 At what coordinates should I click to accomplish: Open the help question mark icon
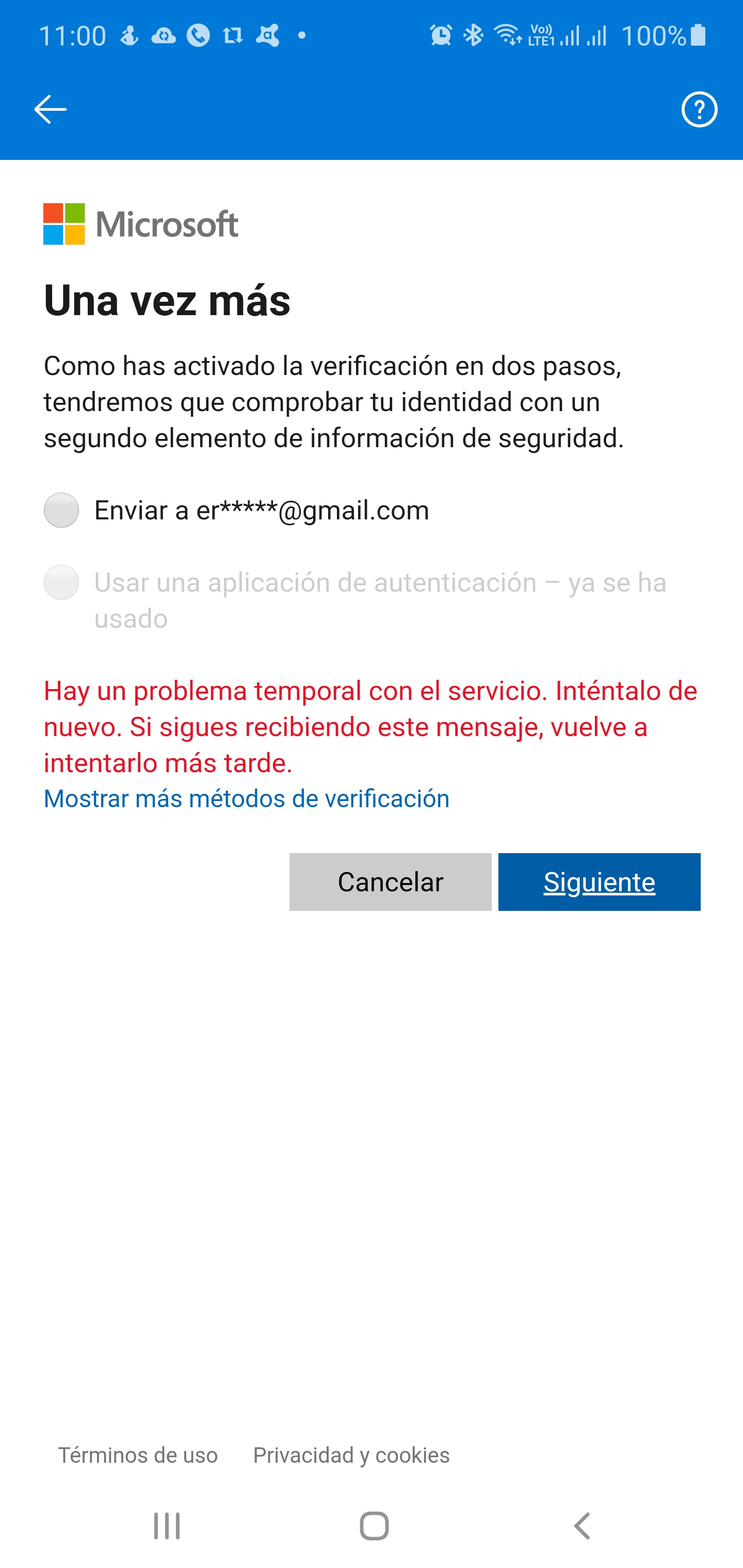[x=699, y=109]
